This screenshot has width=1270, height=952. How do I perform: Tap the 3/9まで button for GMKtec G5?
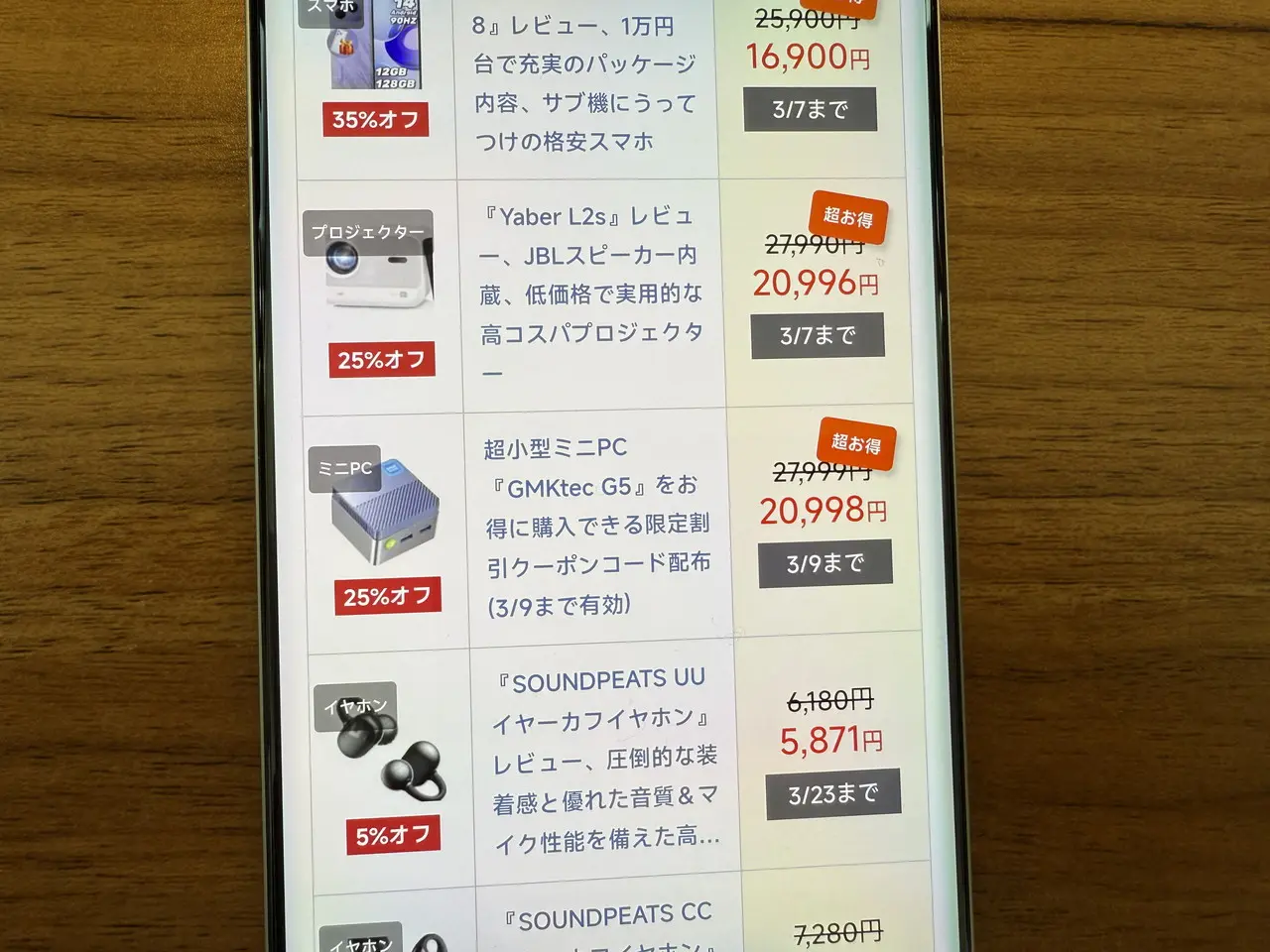825,564
